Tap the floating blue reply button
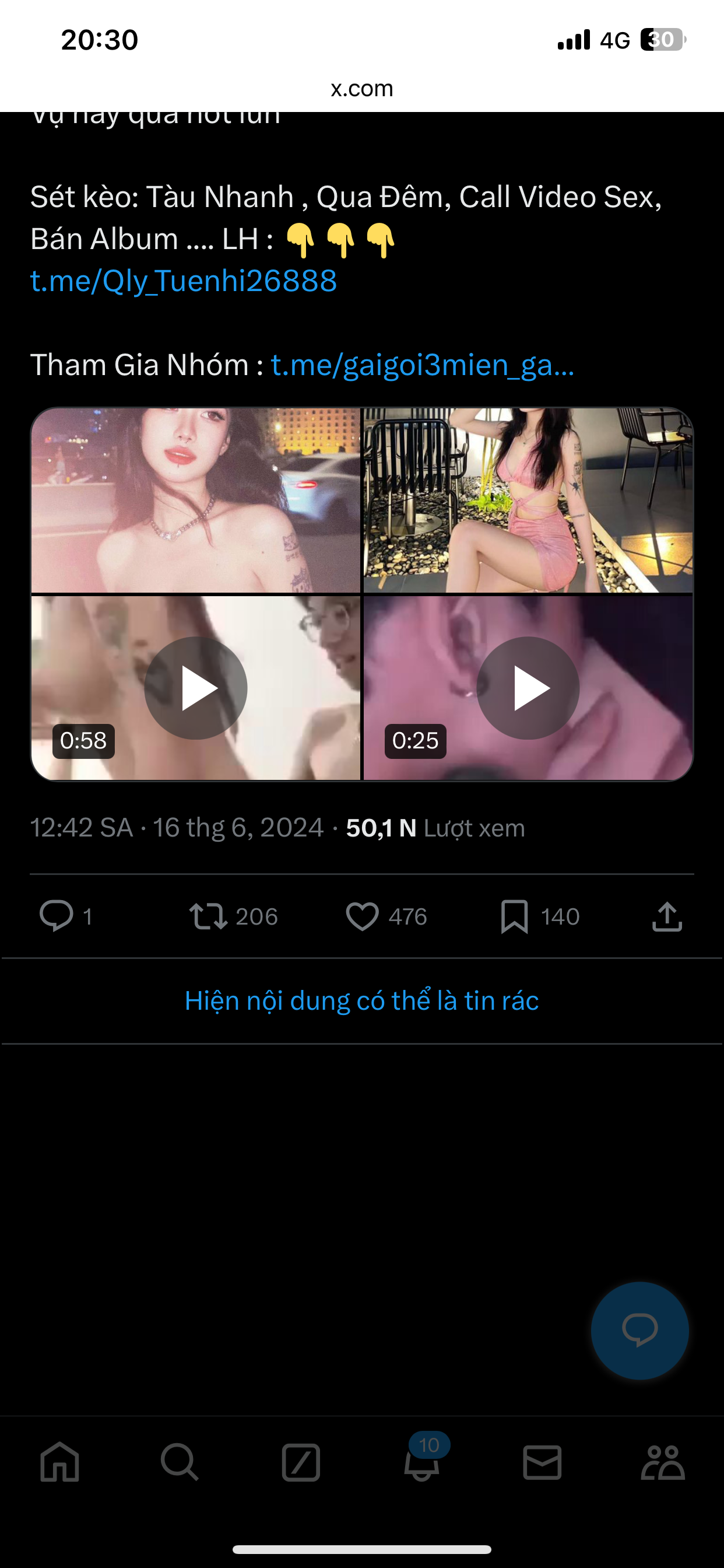Viewport: 724px width, 1568px height. 639,1330
